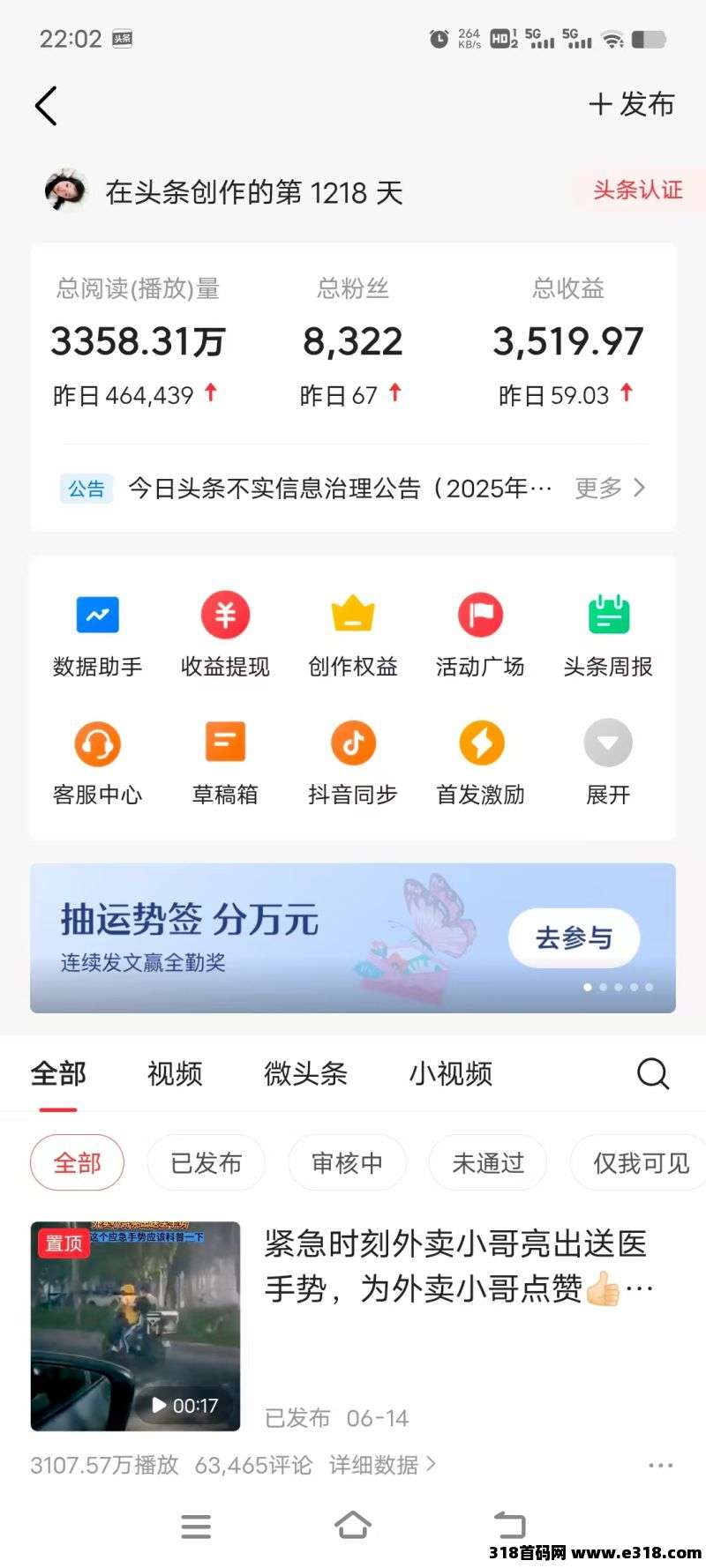Screen dimensions: 706x1568
Task: Switch to the 微头条 tab
Action: pos(305,1073)
